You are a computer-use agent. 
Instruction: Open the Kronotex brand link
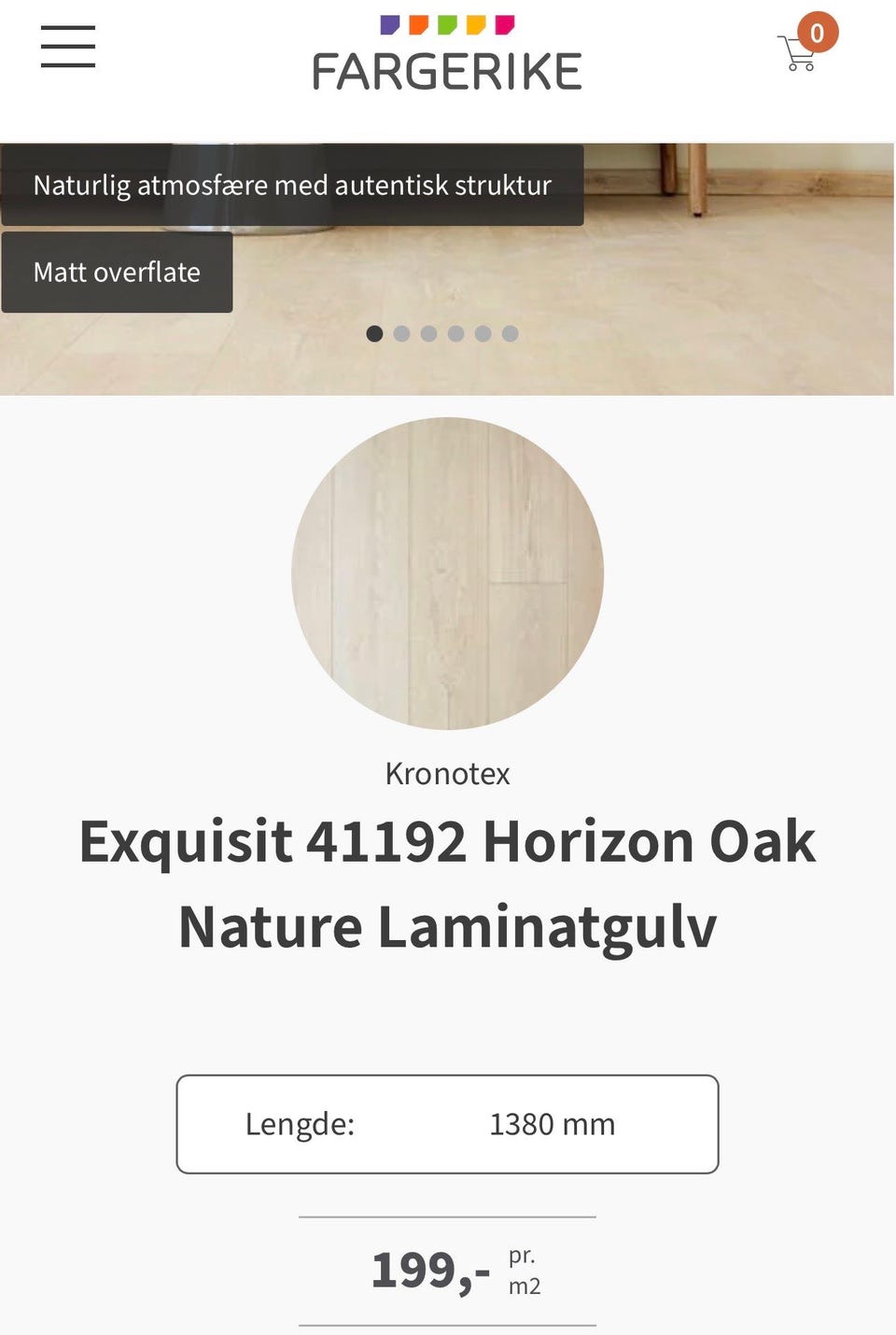(x=447, y=774)
